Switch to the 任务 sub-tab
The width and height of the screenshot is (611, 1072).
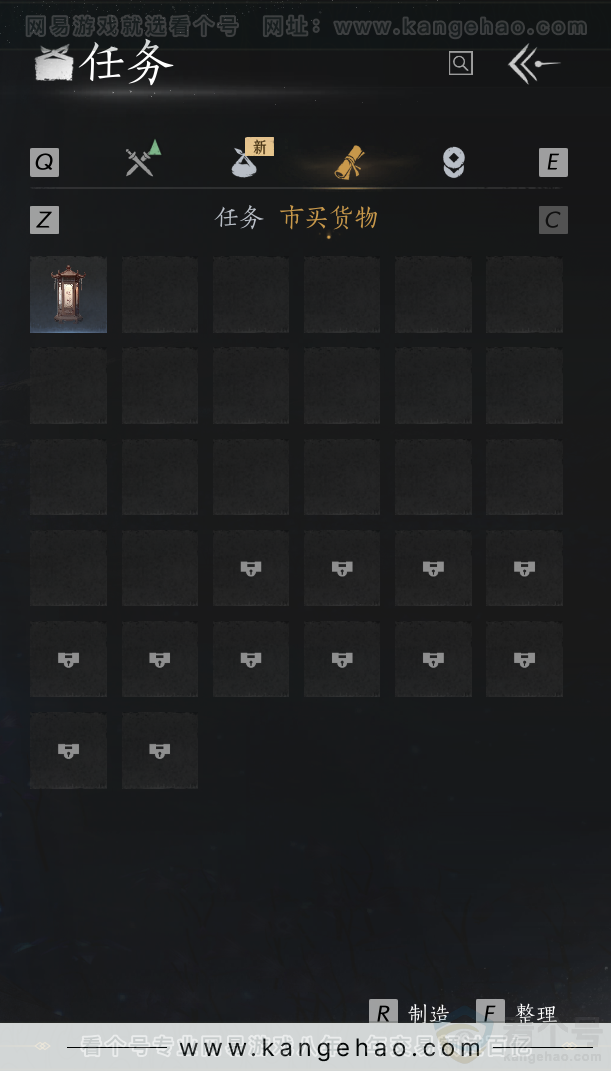click(239, 218)
